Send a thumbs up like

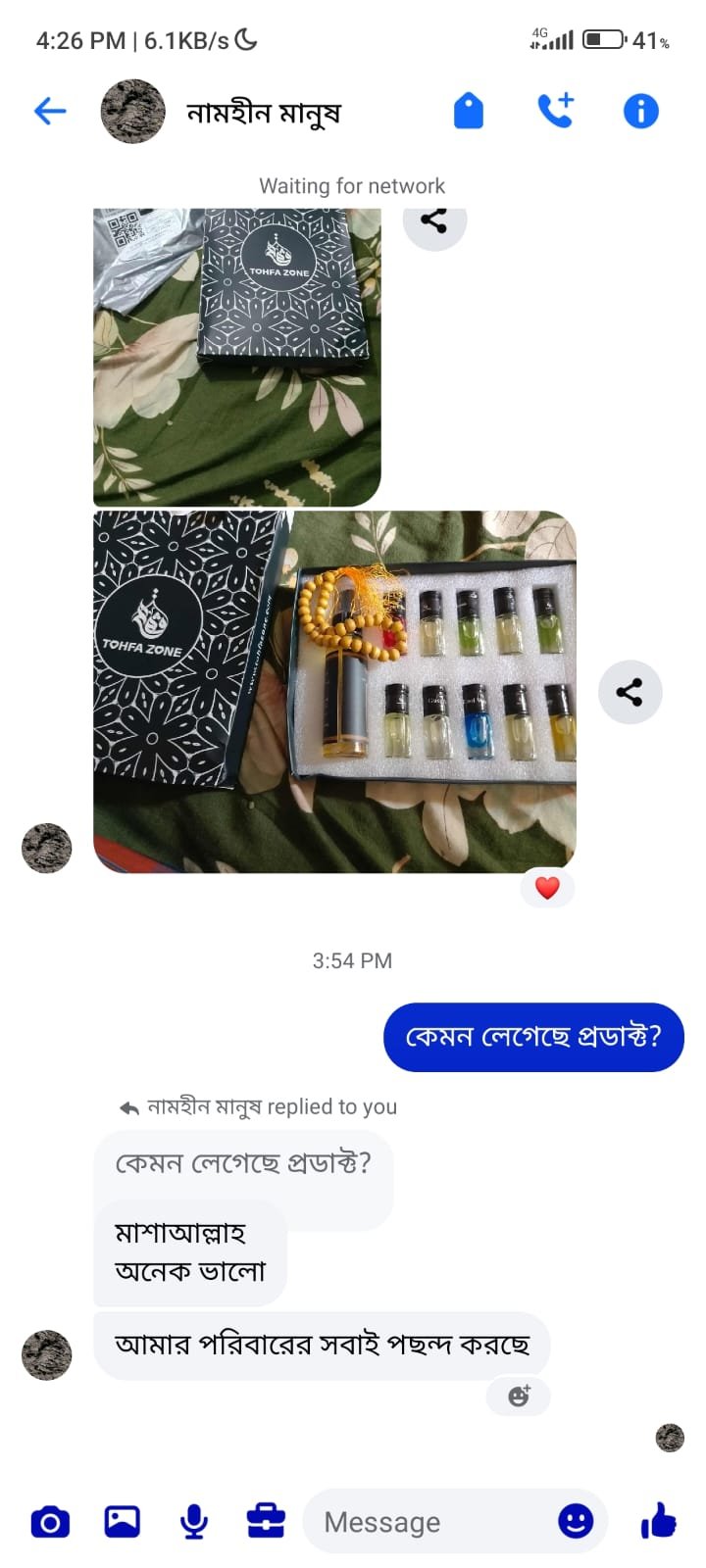[x=658, y=1522]
